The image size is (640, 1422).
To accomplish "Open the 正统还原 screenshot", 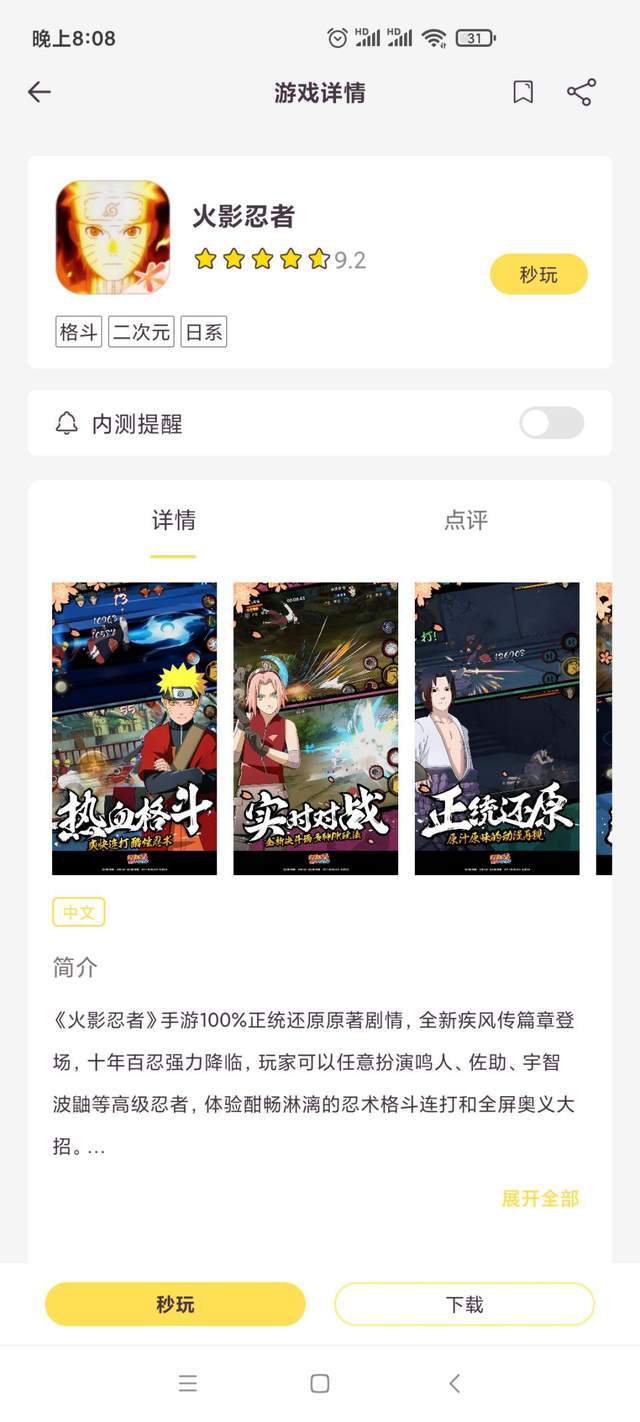I will tap(497, 728).
